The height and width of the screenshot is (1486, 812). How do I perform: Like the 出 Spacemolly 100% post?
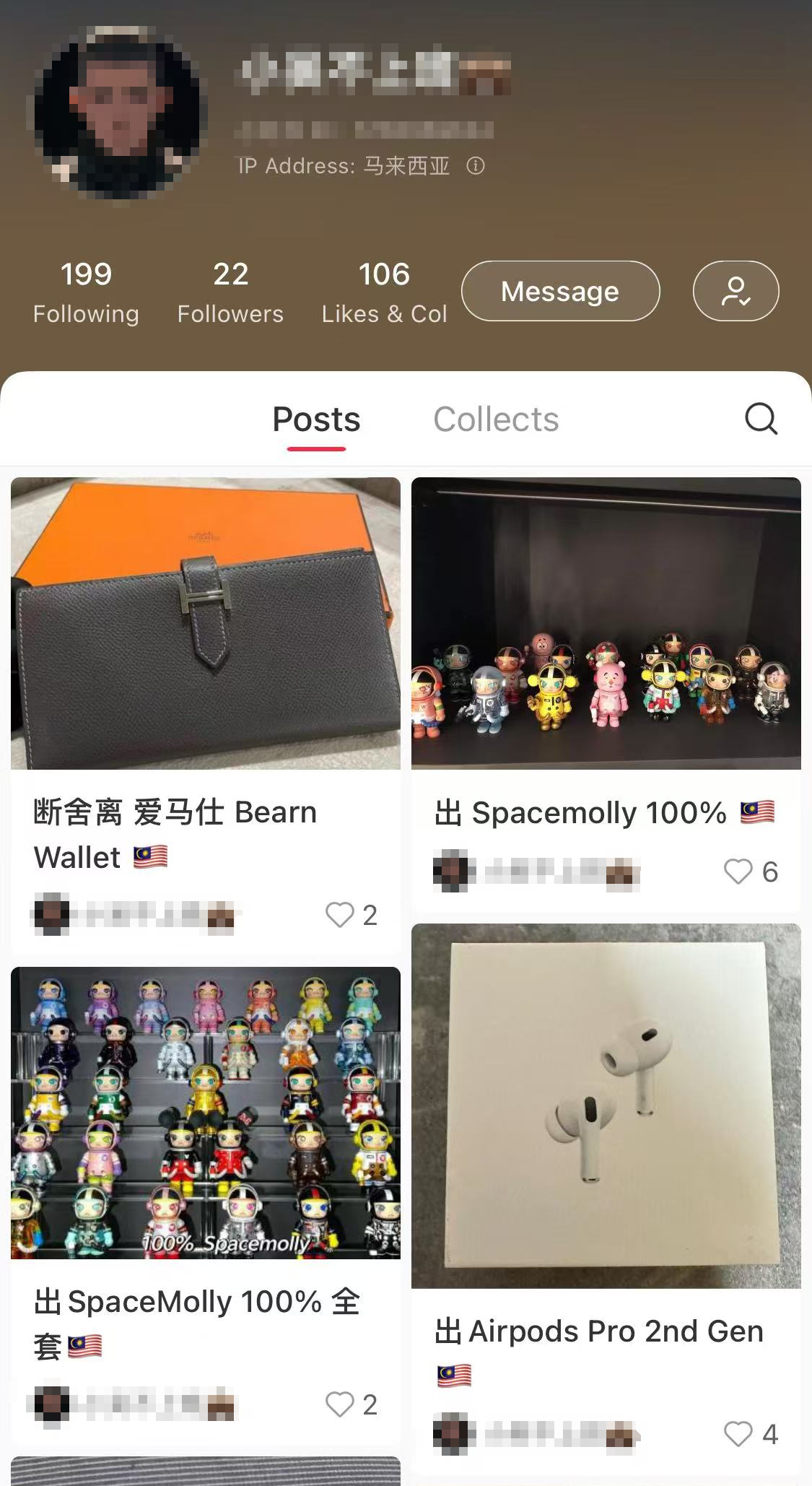point(738,872)
